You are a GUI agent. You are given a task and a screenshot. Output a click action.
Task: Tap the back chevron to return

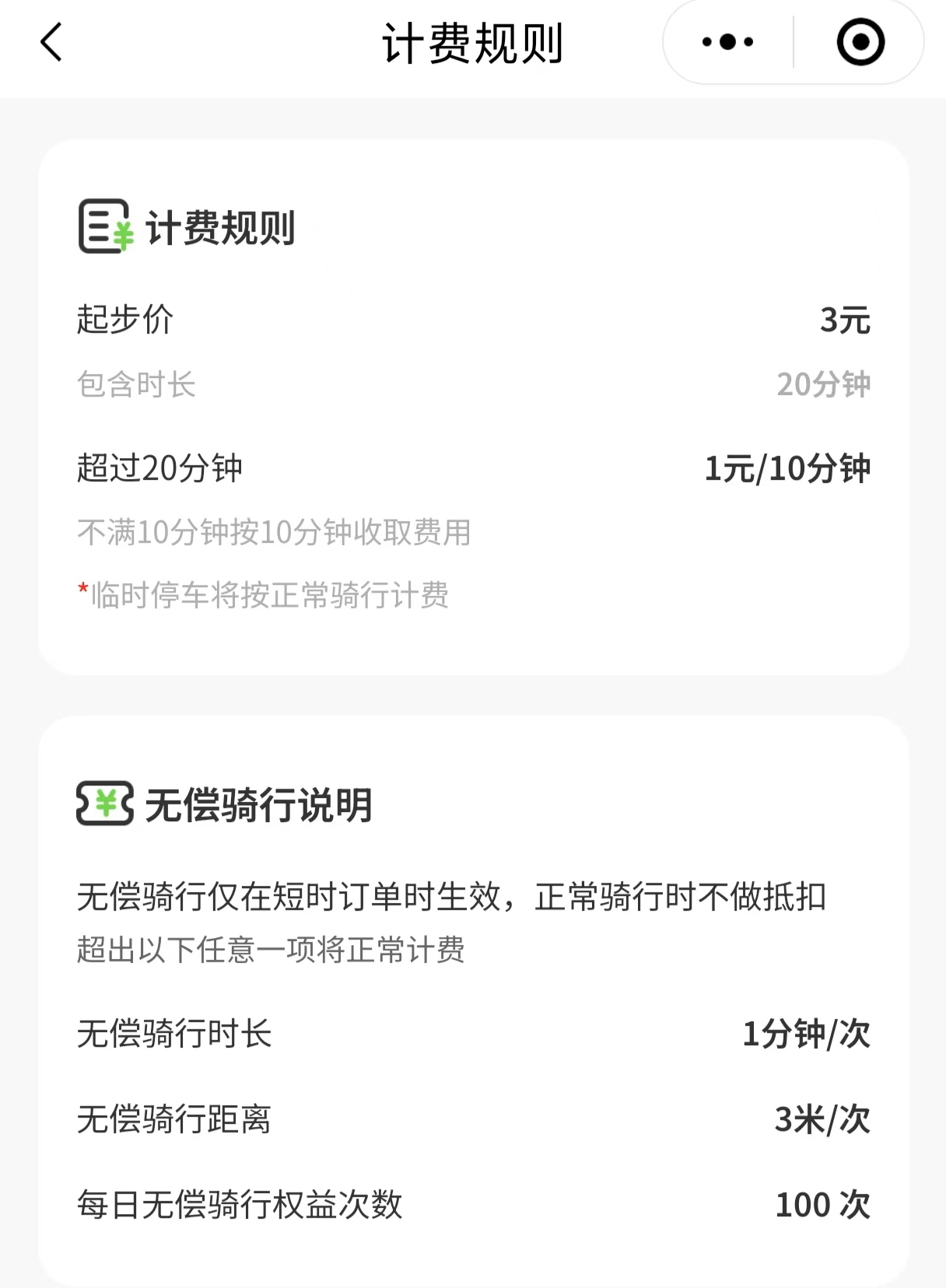[x=50, y=43]
